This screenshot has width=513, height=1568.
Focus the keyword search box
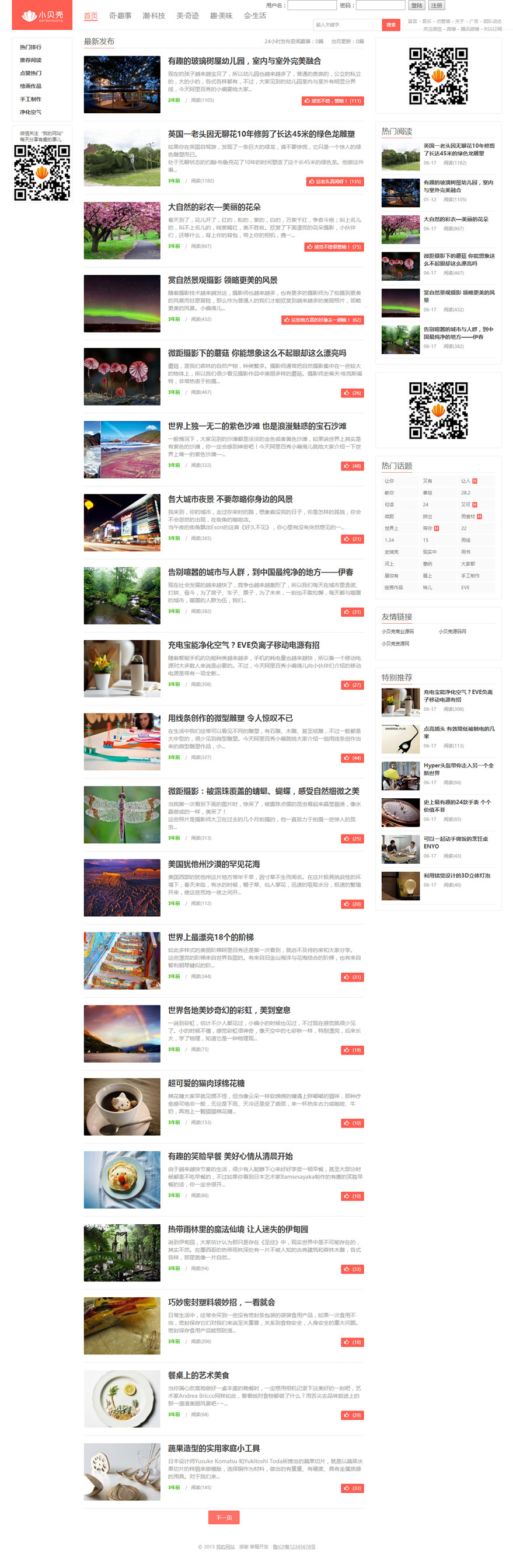[347, 25]
